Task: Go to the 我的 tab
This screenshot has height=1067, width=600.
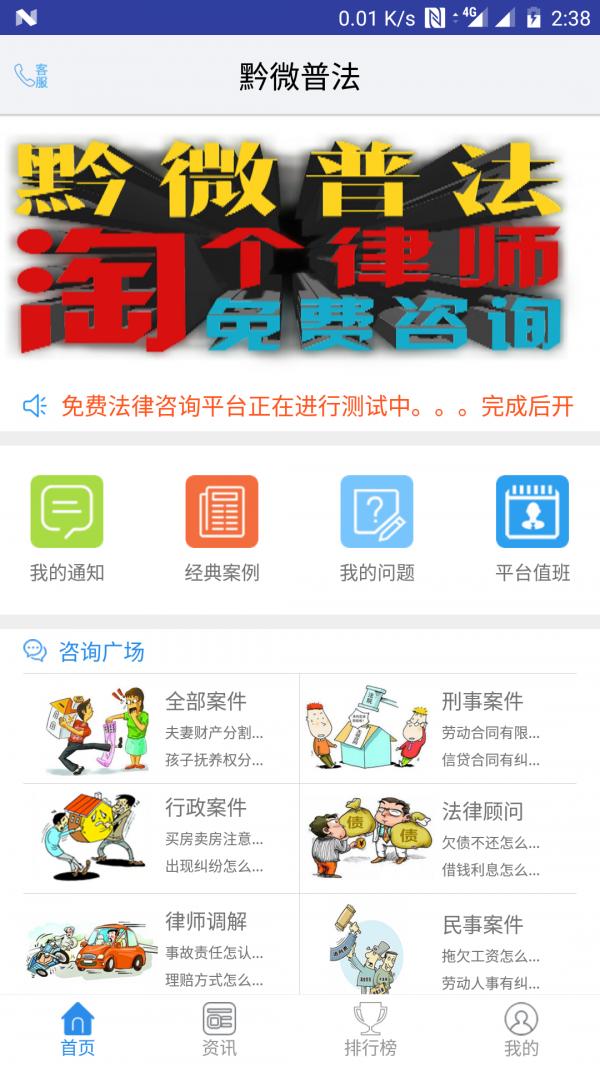Action: pos(521,1030)
